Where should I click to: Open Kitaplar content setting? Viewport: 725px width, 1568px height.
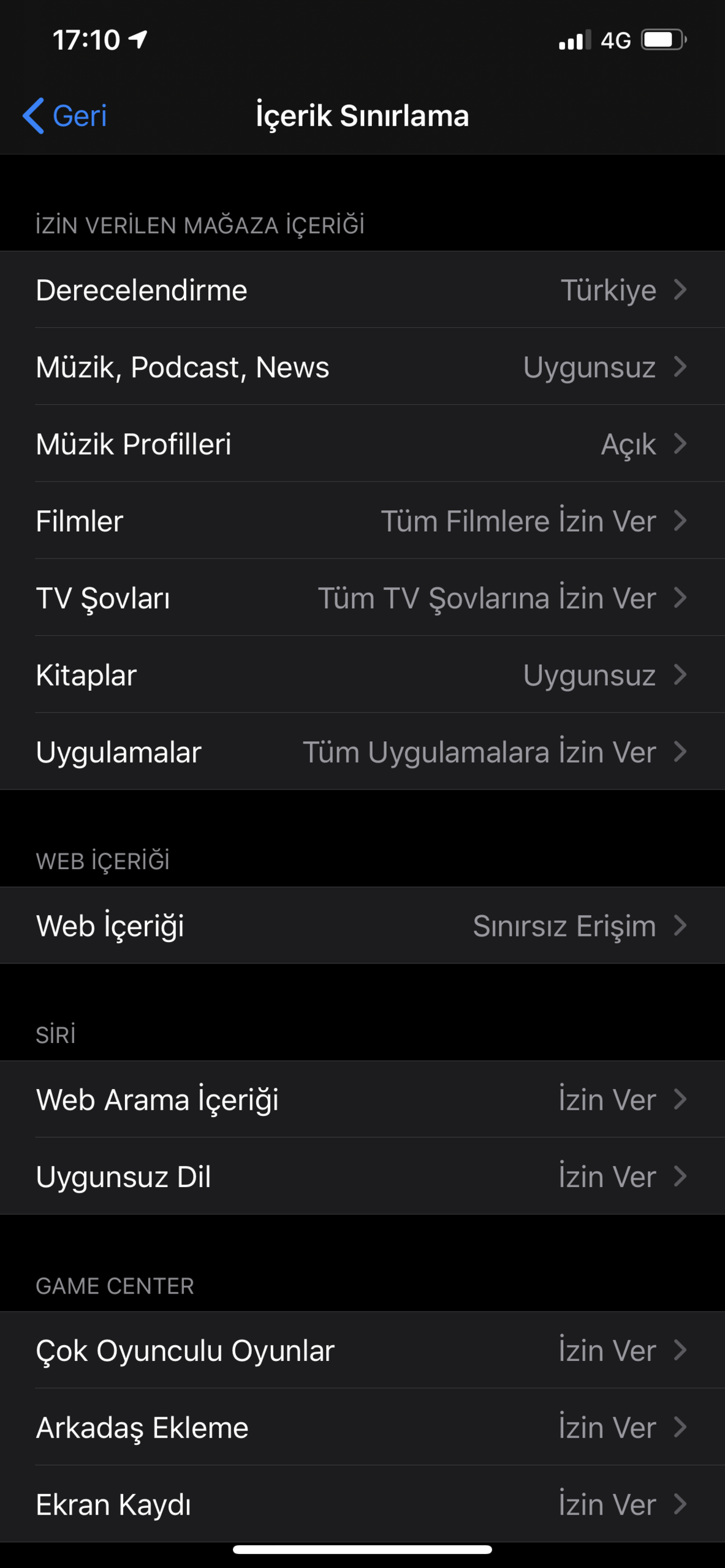[x=362, y=674]
